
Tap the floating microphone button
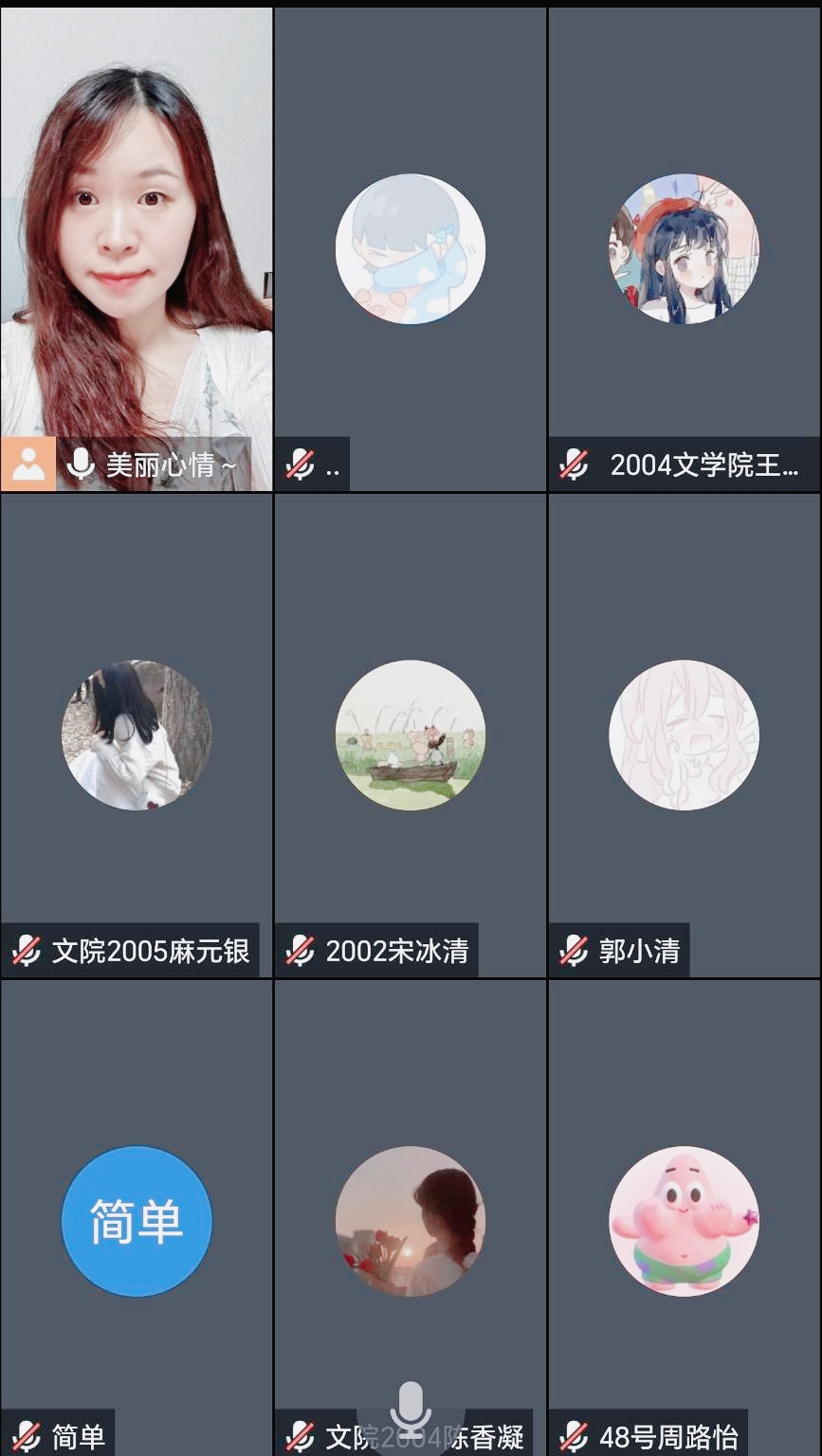tap(410, 1408)
